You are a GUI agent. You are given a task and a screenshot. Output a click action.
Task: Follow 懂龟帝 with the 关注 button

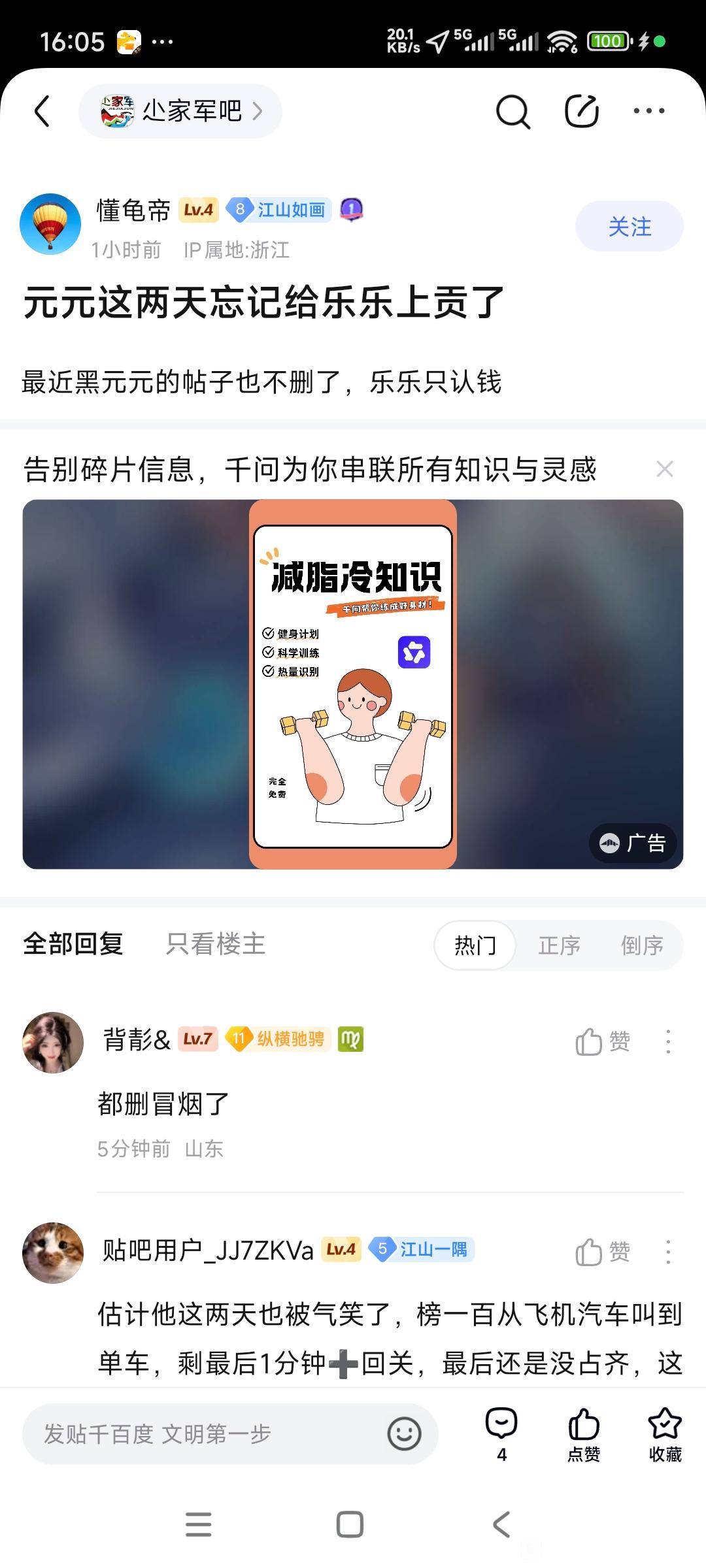pos(630,227)
